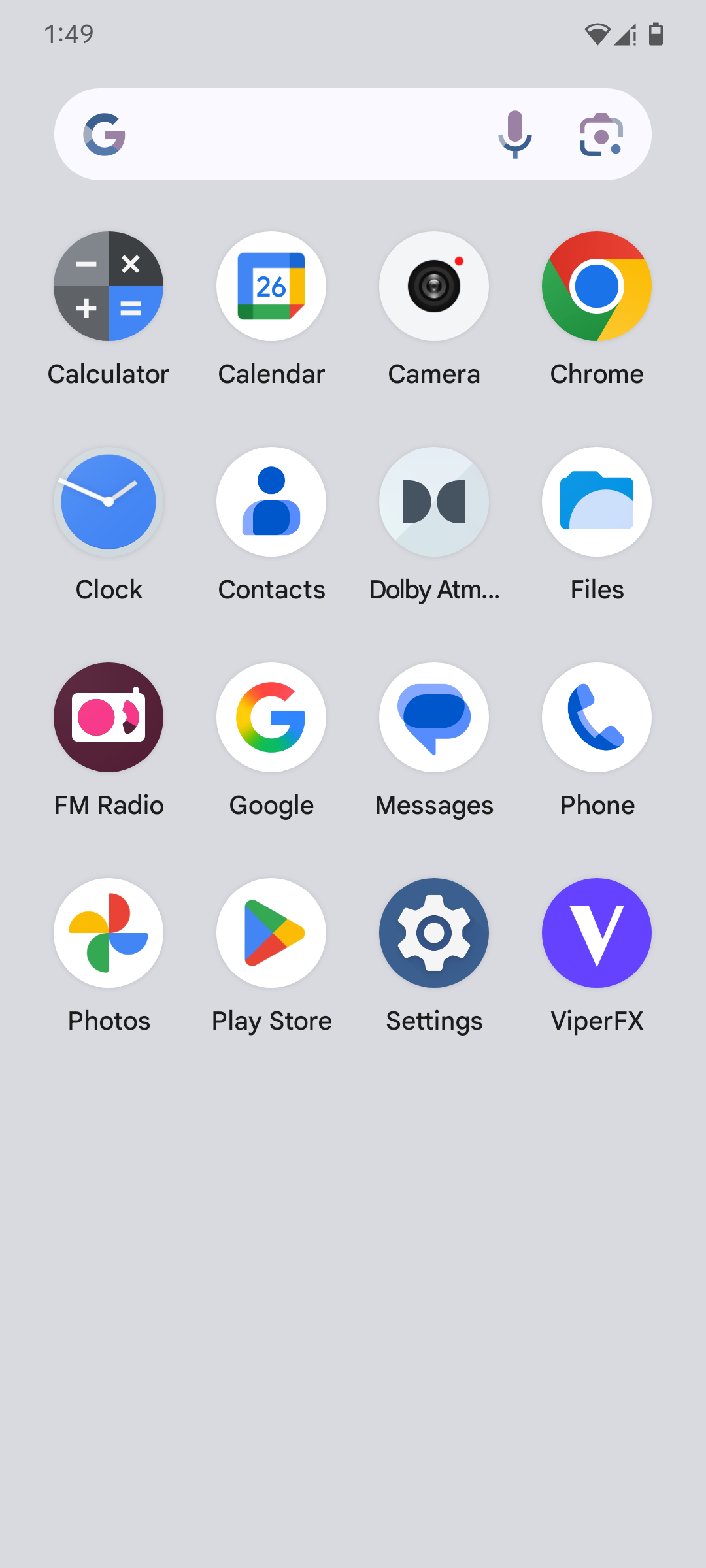Open the Photos app

[109, 933]
